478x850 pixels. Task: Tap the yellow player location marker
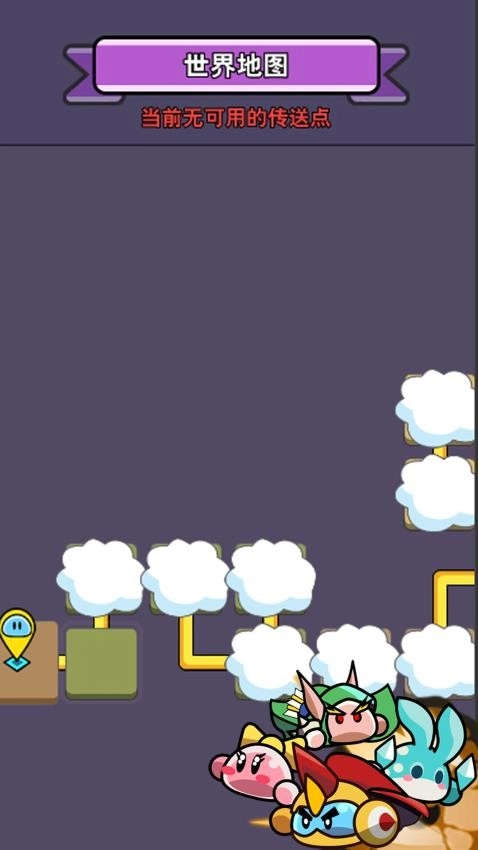pos(17,639)
